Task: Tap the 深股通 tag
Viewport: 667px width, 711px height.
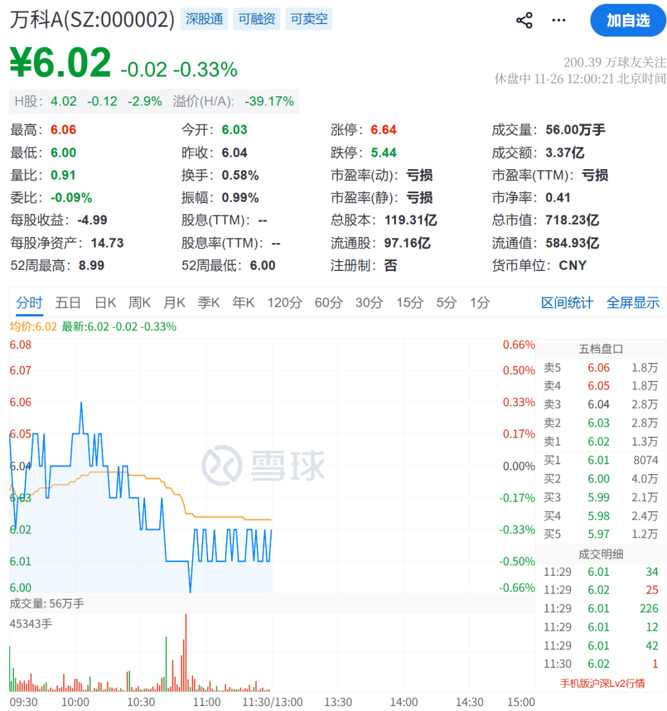Action: tap(204, 19)
